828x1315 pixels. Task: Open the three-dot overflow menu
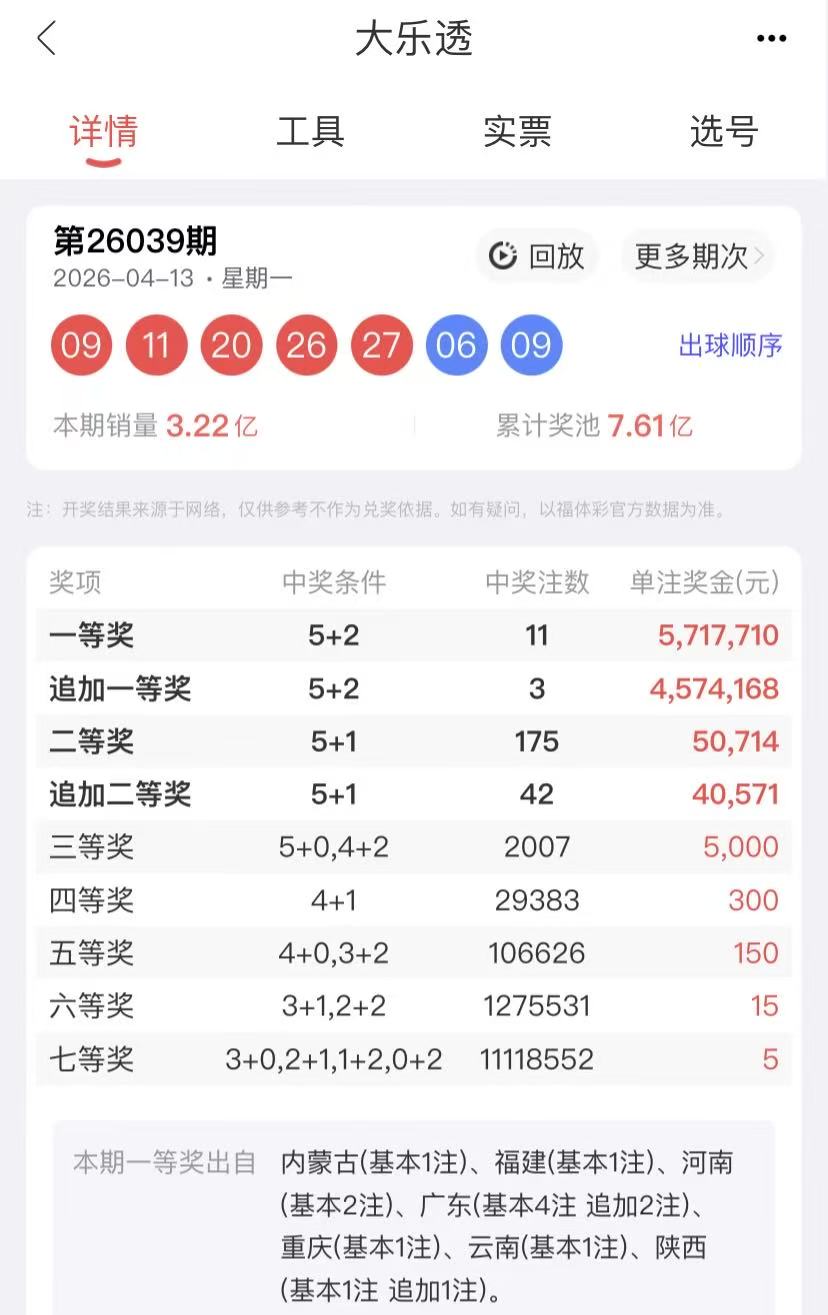[x=771, y=39]
